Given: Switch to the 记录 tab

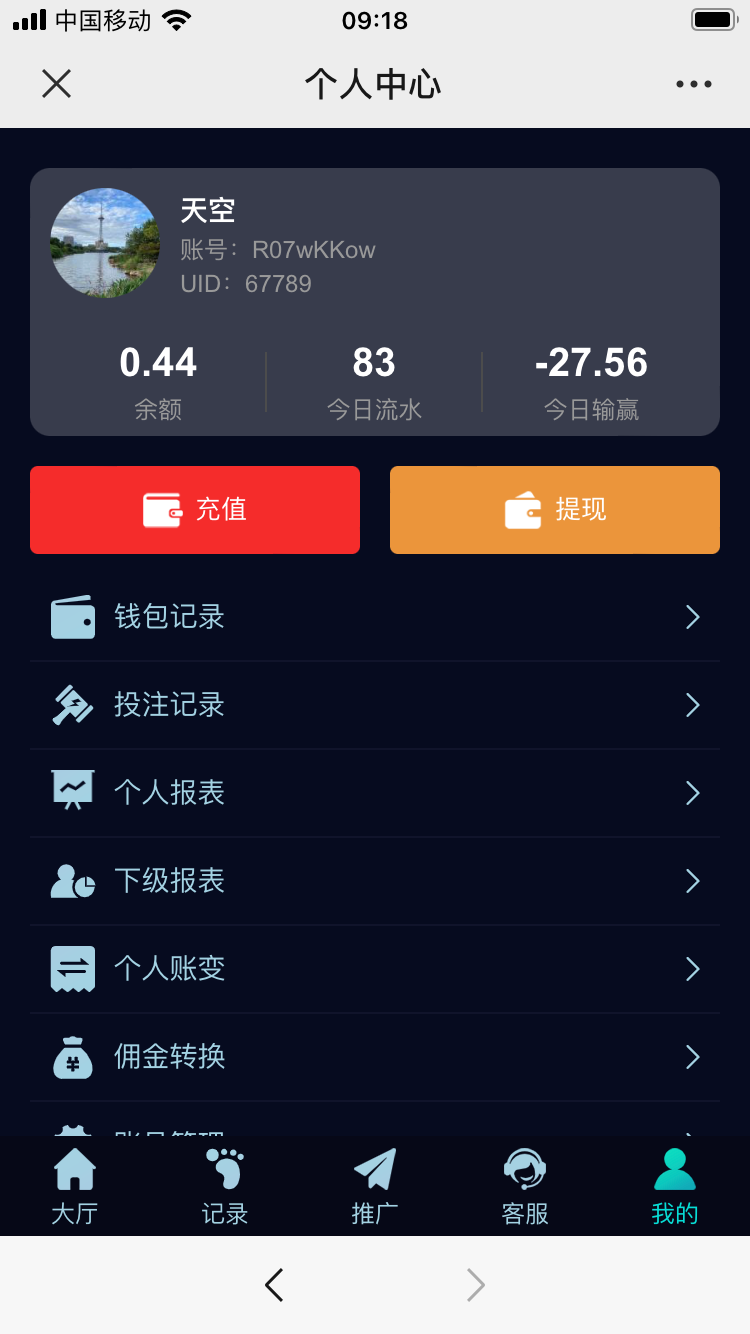Looking at the screenshot, I should pyautogui.click(x=225, y=1187).
